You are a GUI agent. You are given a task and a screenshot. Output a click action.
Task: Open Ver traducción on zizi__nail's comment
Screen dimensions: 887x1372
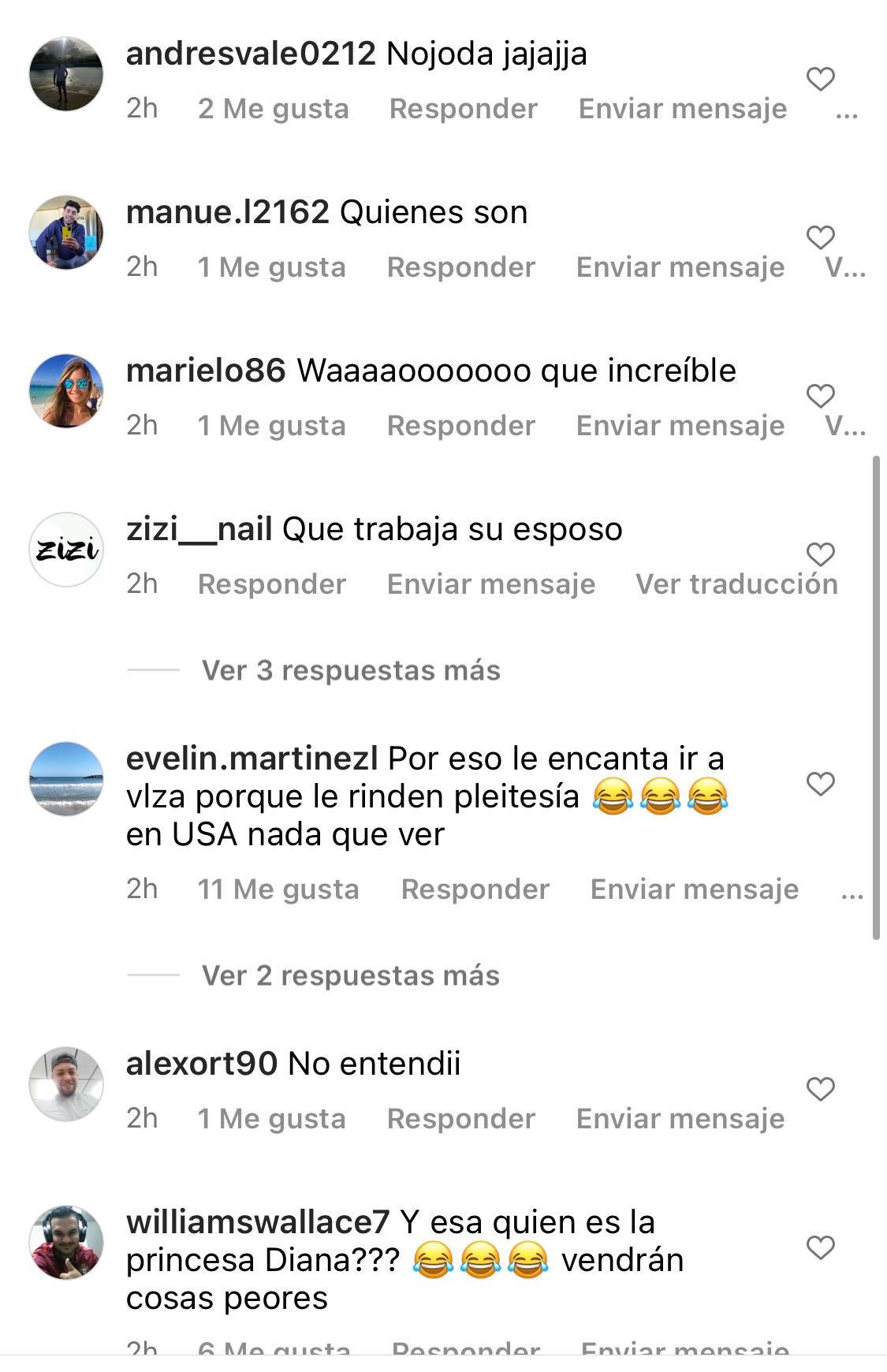736,584
